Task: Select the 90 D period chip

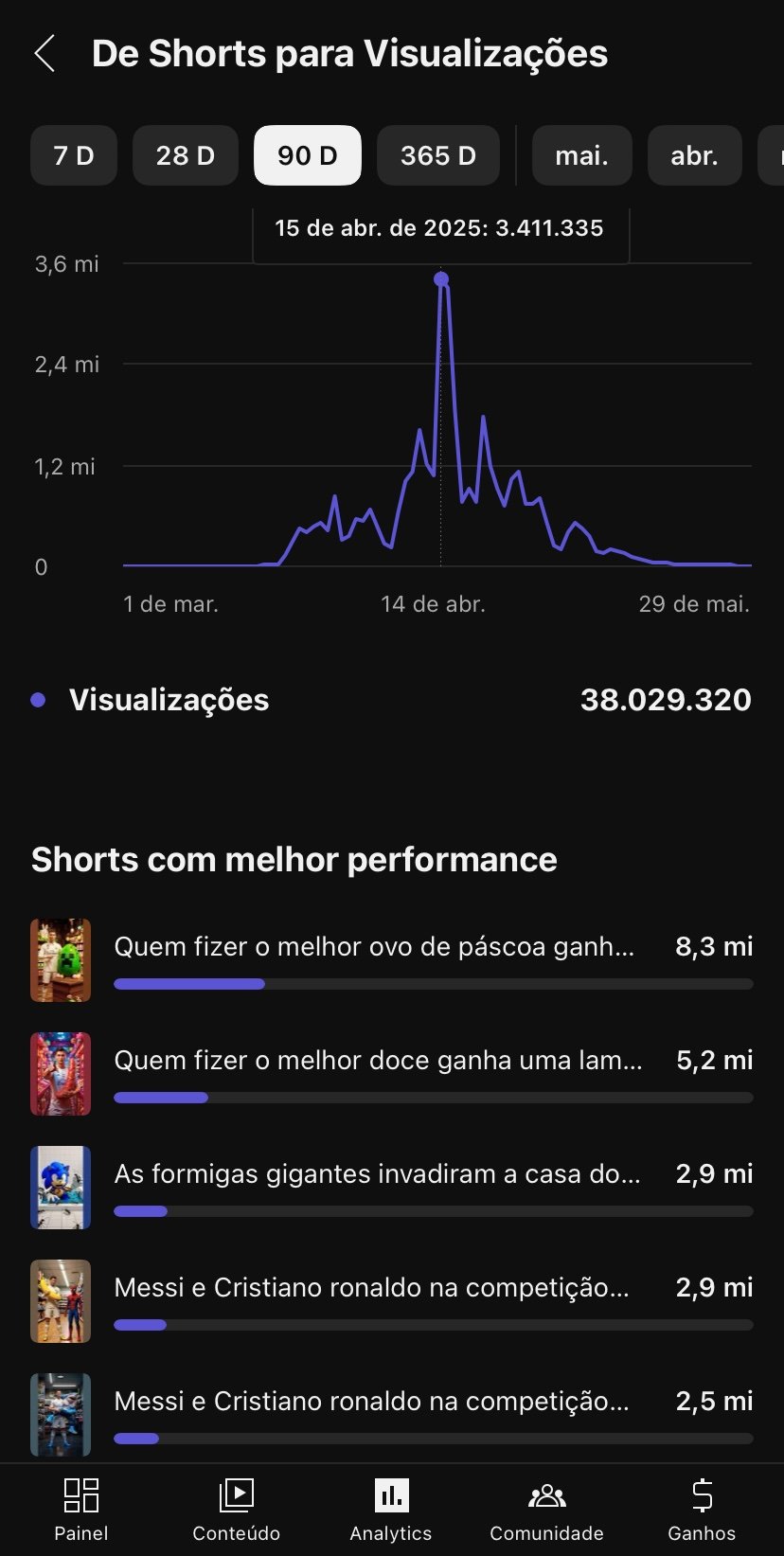Action: tap(308, 155)
